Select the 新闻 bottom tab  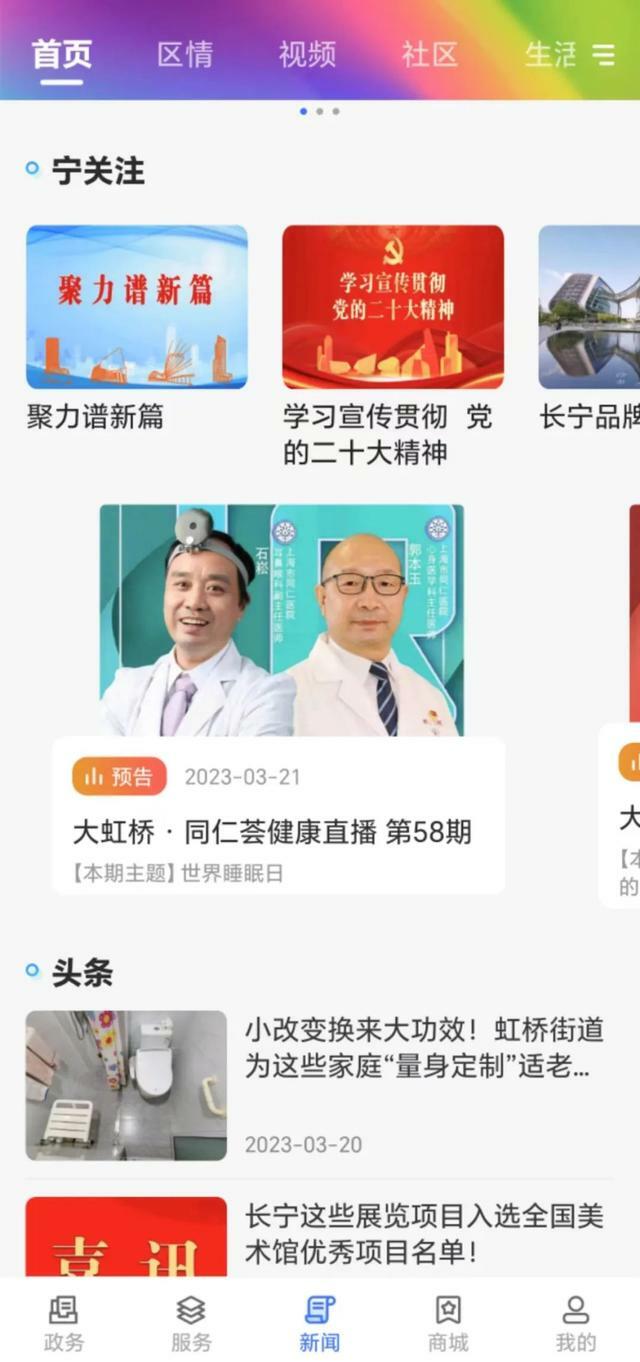[x=319, y=1322]
